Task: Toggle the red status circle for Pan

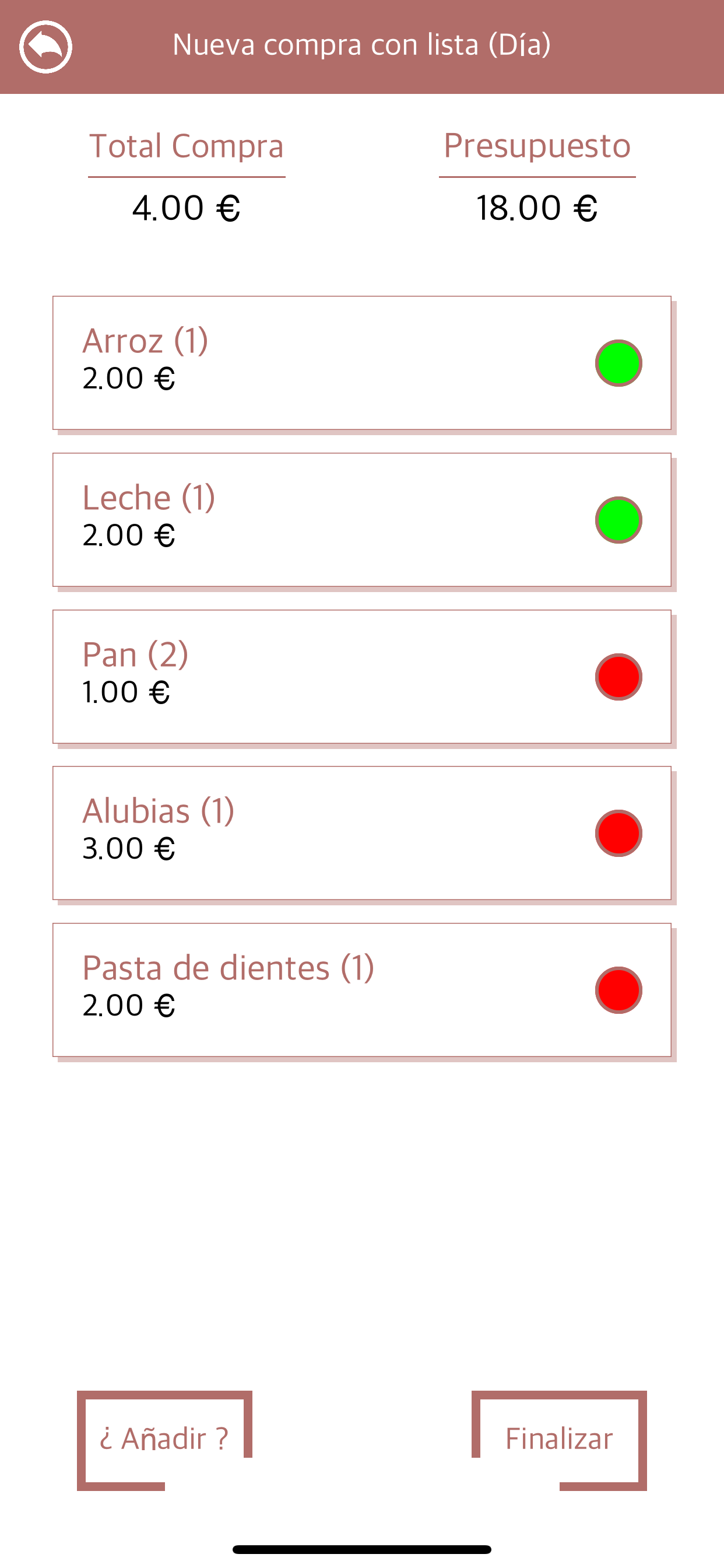Action: tap(618, 677)
